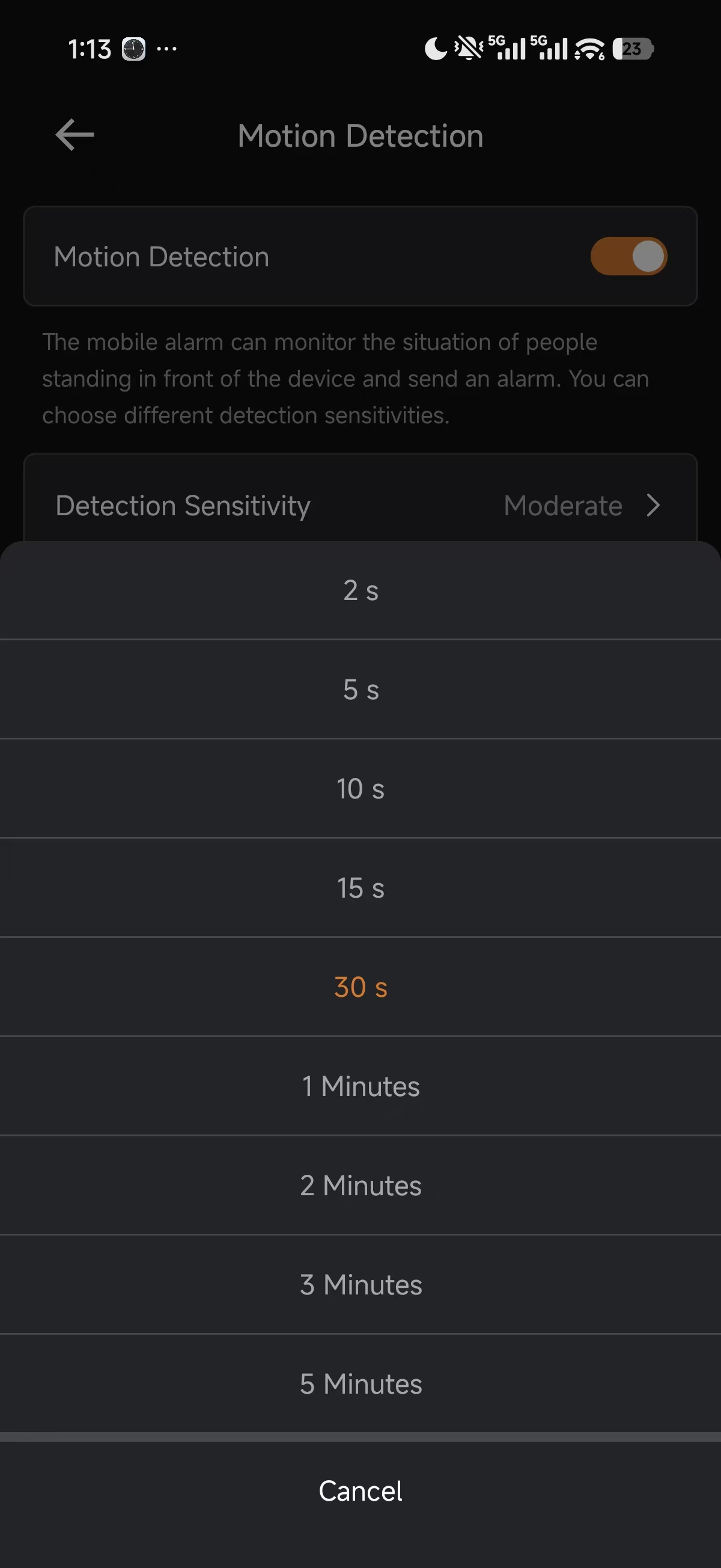Set the duration to 15 s
The width and height of the screenshot is (721, 1568).
(x=360, y=888)
